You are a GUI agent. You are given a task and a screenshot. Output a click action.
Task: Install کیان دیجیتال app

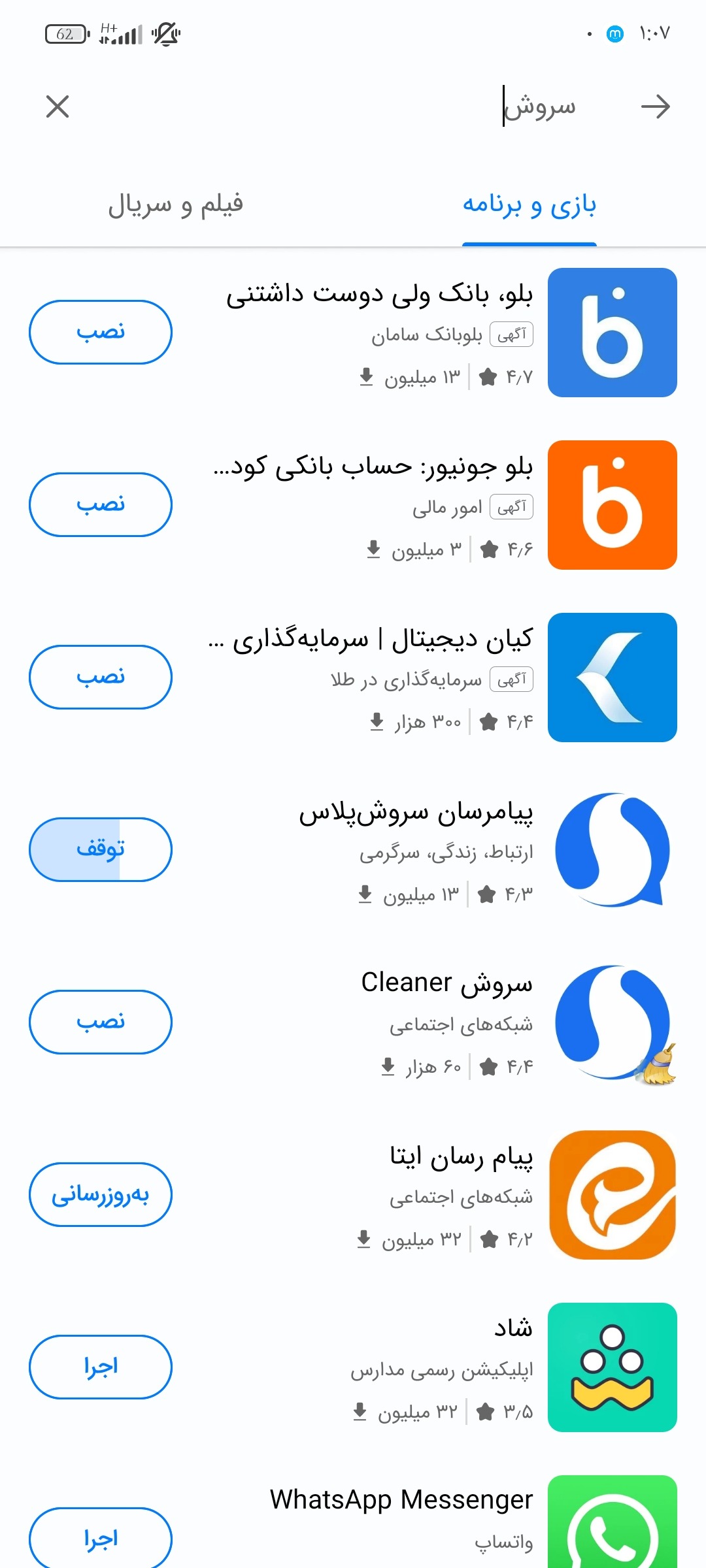point(101,677)
